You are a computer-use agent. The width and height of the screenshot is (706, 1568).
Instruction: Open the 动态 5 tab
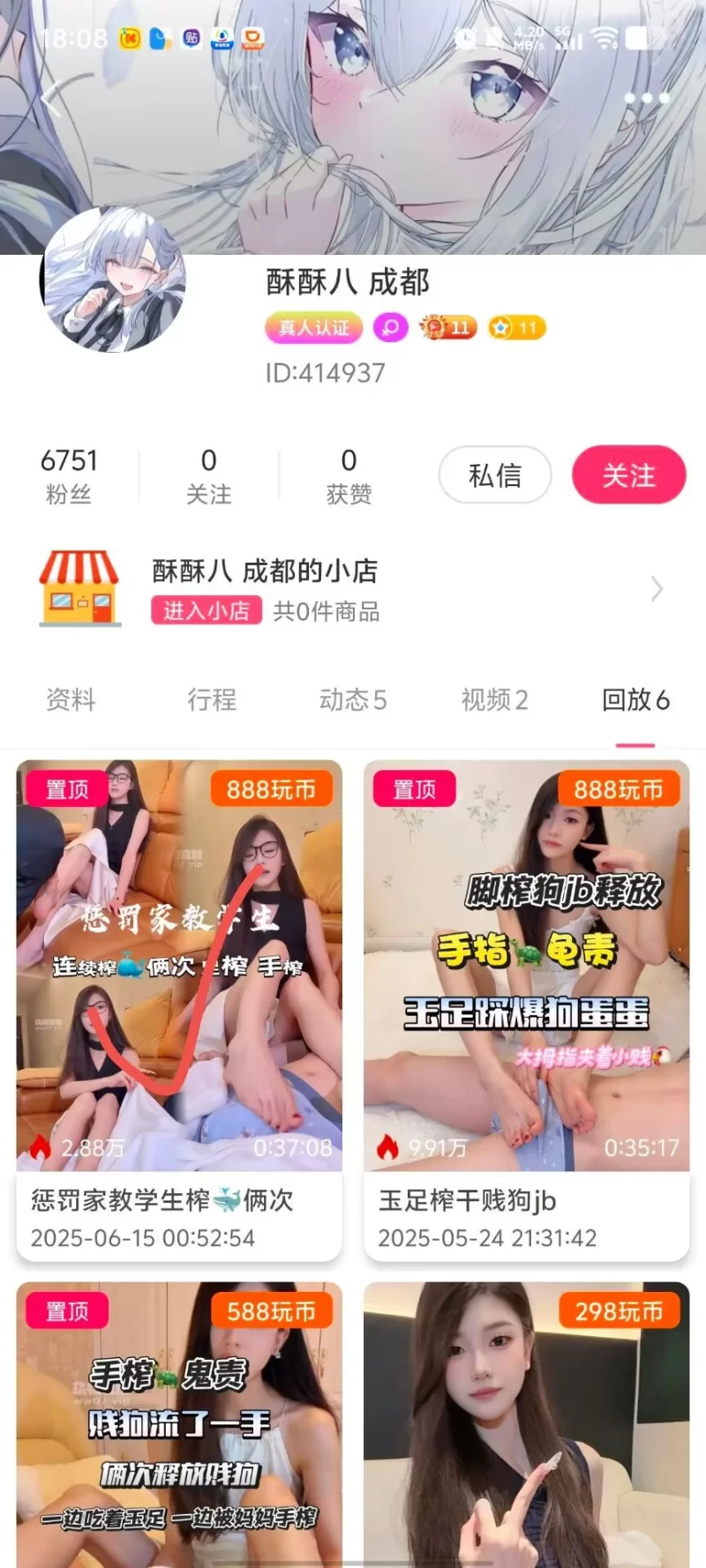tap(353, 700)
